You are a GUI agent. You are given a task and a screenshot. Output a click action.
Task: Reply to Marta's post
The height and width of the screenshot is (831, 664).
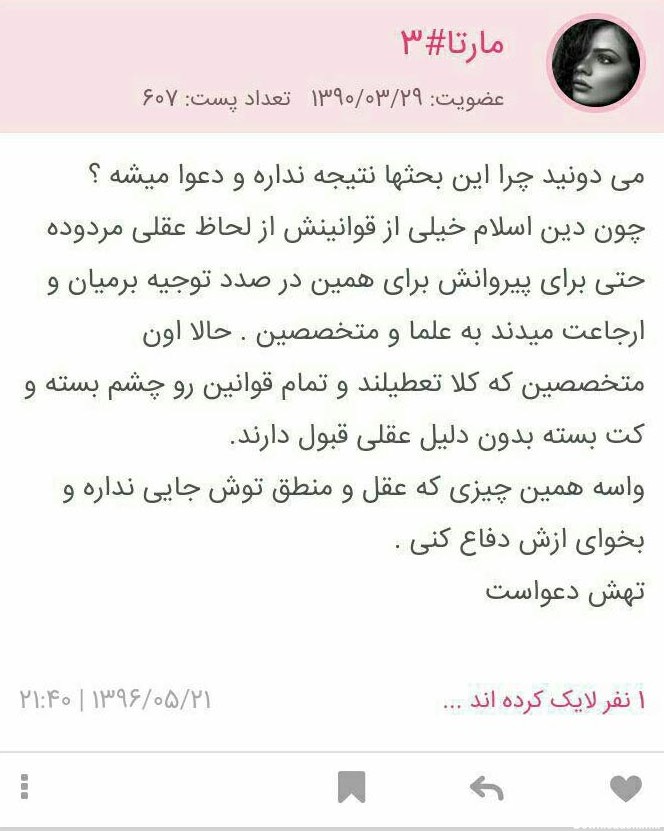487,788
